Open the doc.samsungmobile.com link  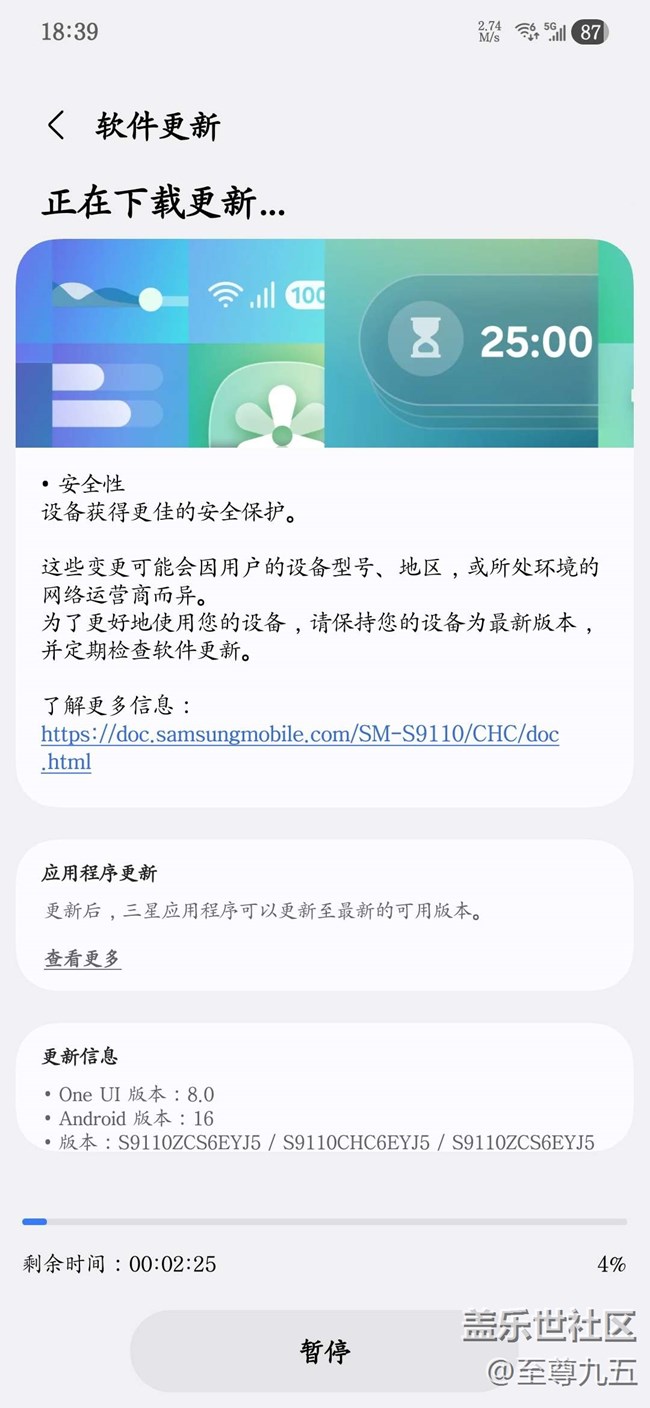click(x=300, y=735)
